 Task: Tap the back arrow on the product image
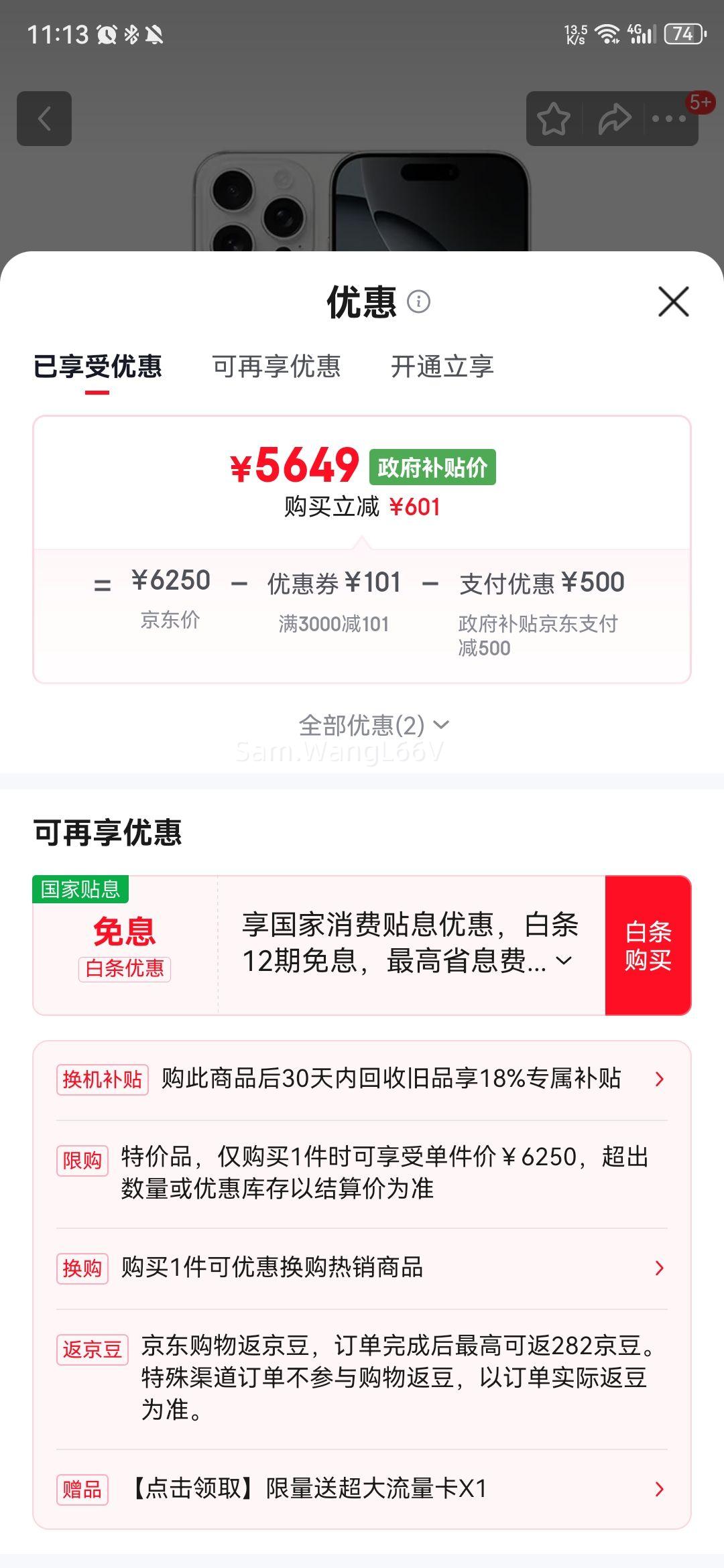(45, 119)
